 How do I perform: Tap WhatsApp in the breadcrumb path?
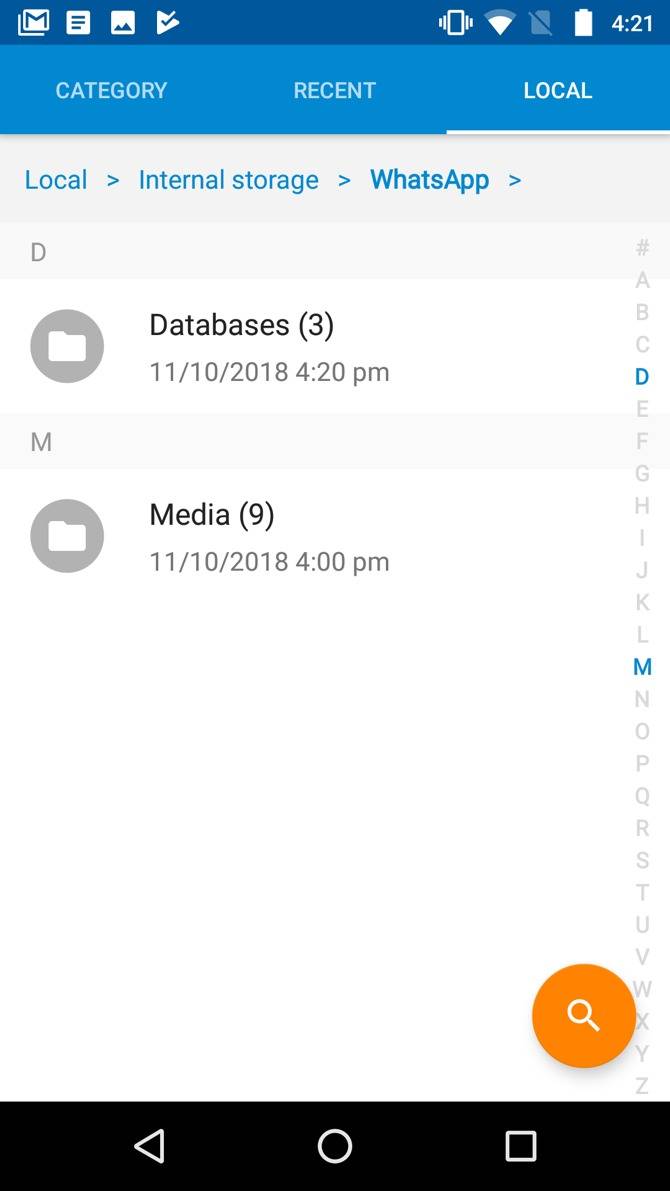tap(429, 180)
